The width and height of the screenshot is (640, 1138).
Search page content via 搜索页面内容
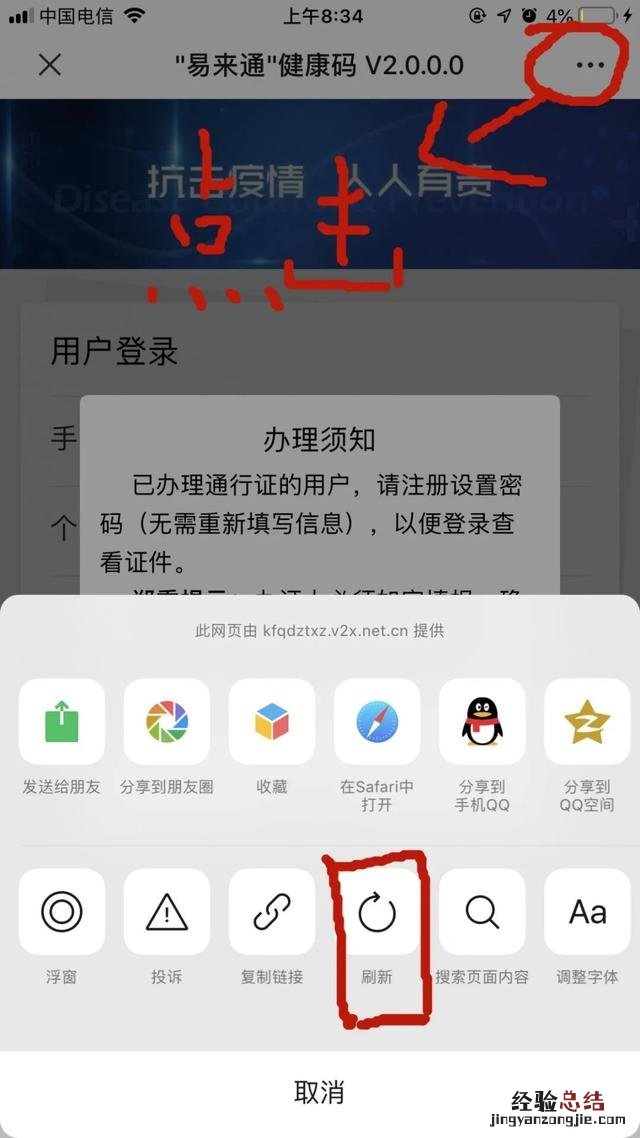(x=482, y=912)
